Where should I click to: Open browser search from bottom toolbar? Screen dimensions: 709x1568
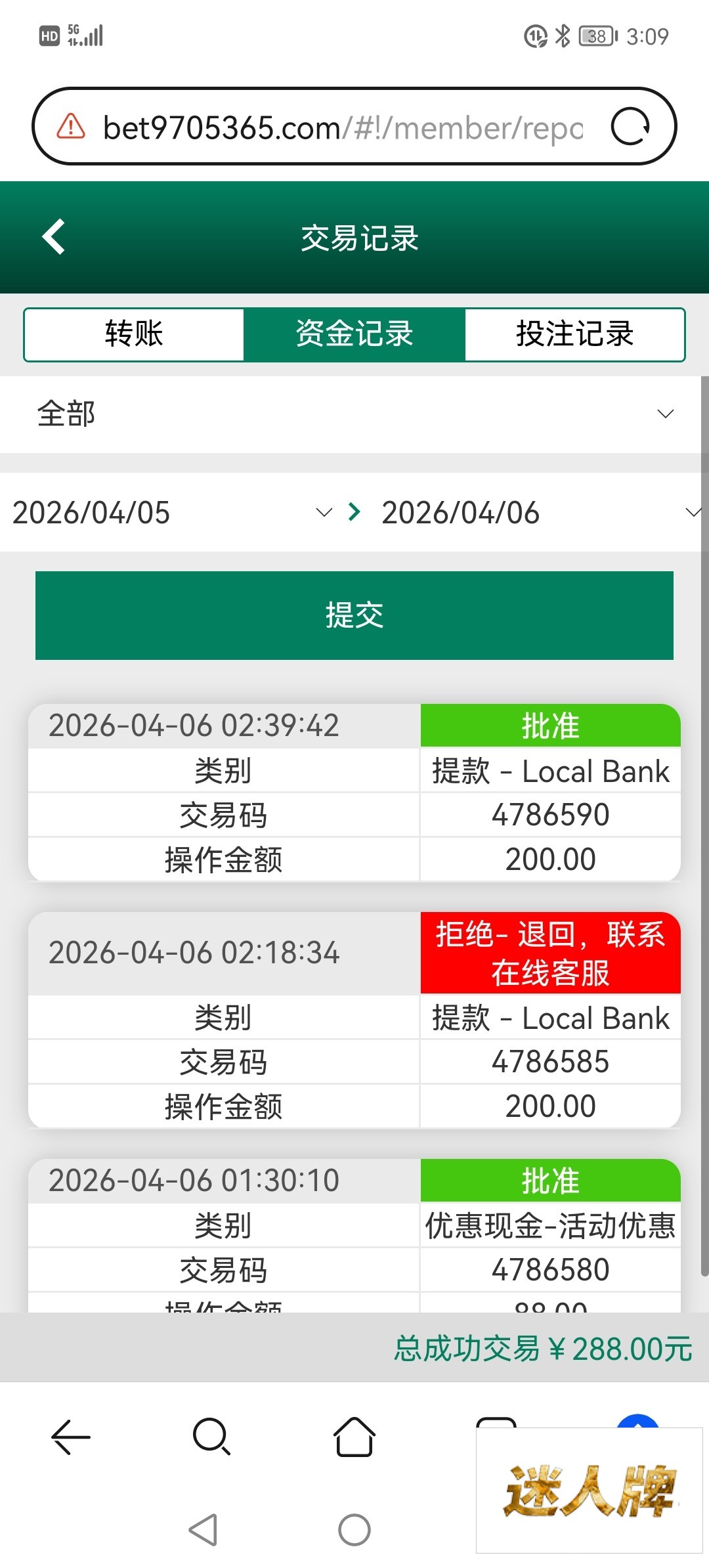point(211,1437)
